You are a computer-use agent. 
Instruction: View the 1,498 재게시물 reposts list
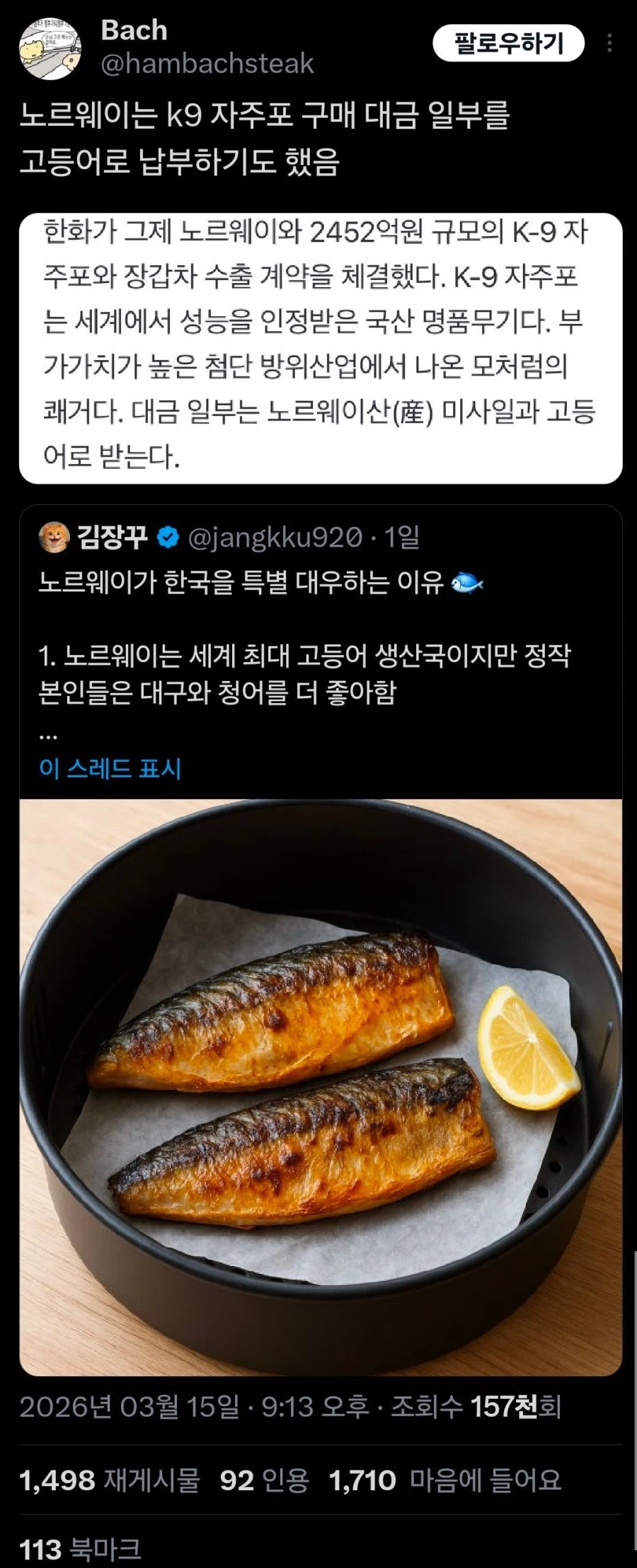tap(110, 1480)
